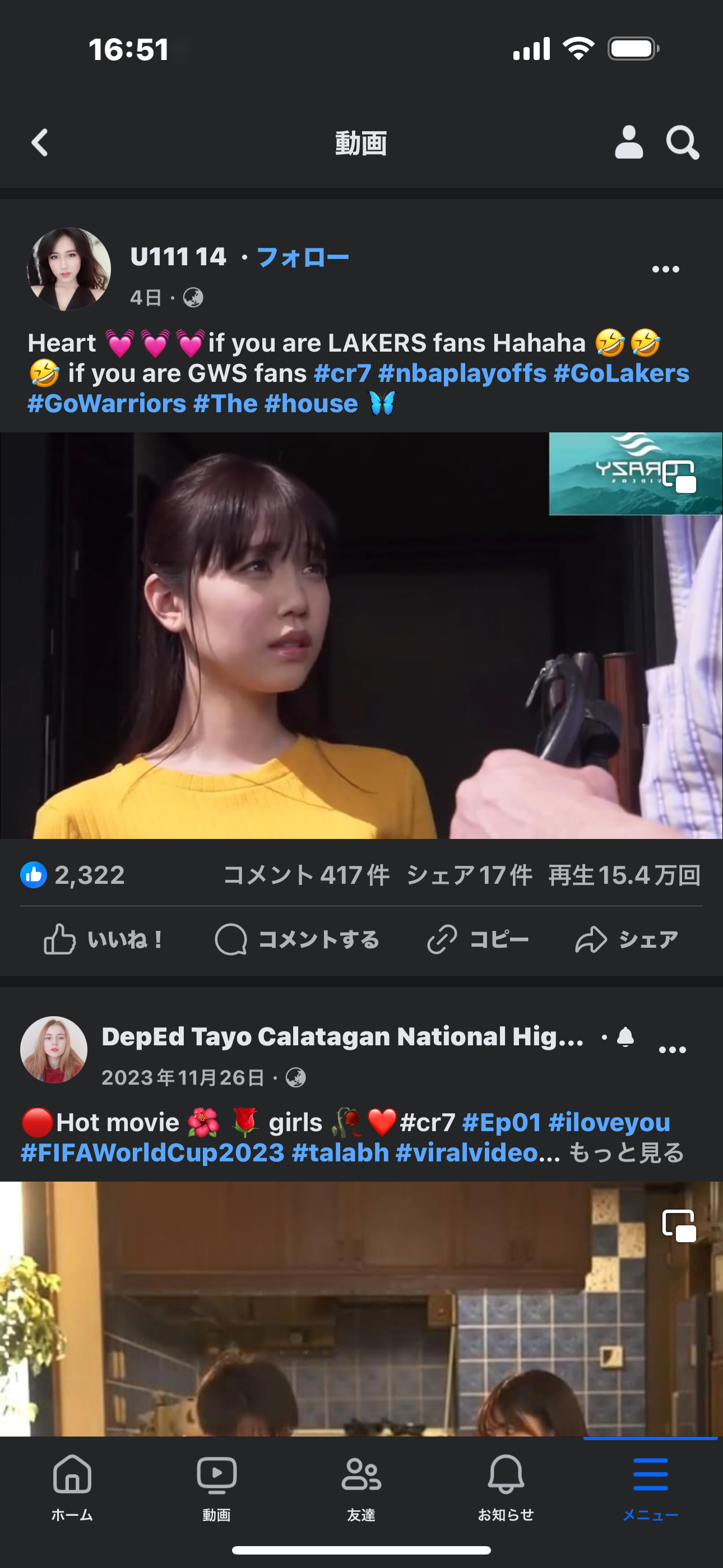Go back using the top-left arrow

click(40, 143)
